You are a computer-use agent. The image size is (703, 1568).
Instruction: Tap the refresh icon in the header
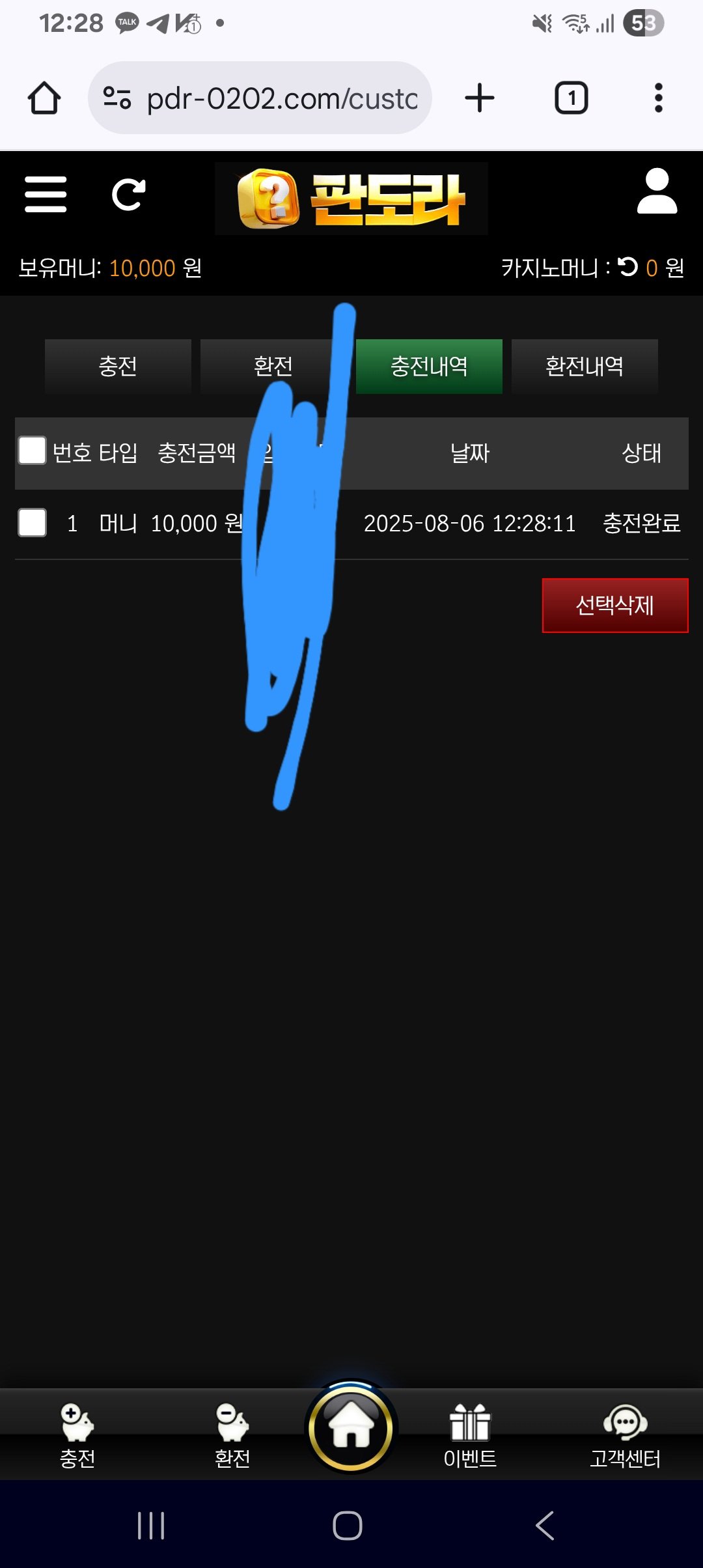click(x=128, y=194)
